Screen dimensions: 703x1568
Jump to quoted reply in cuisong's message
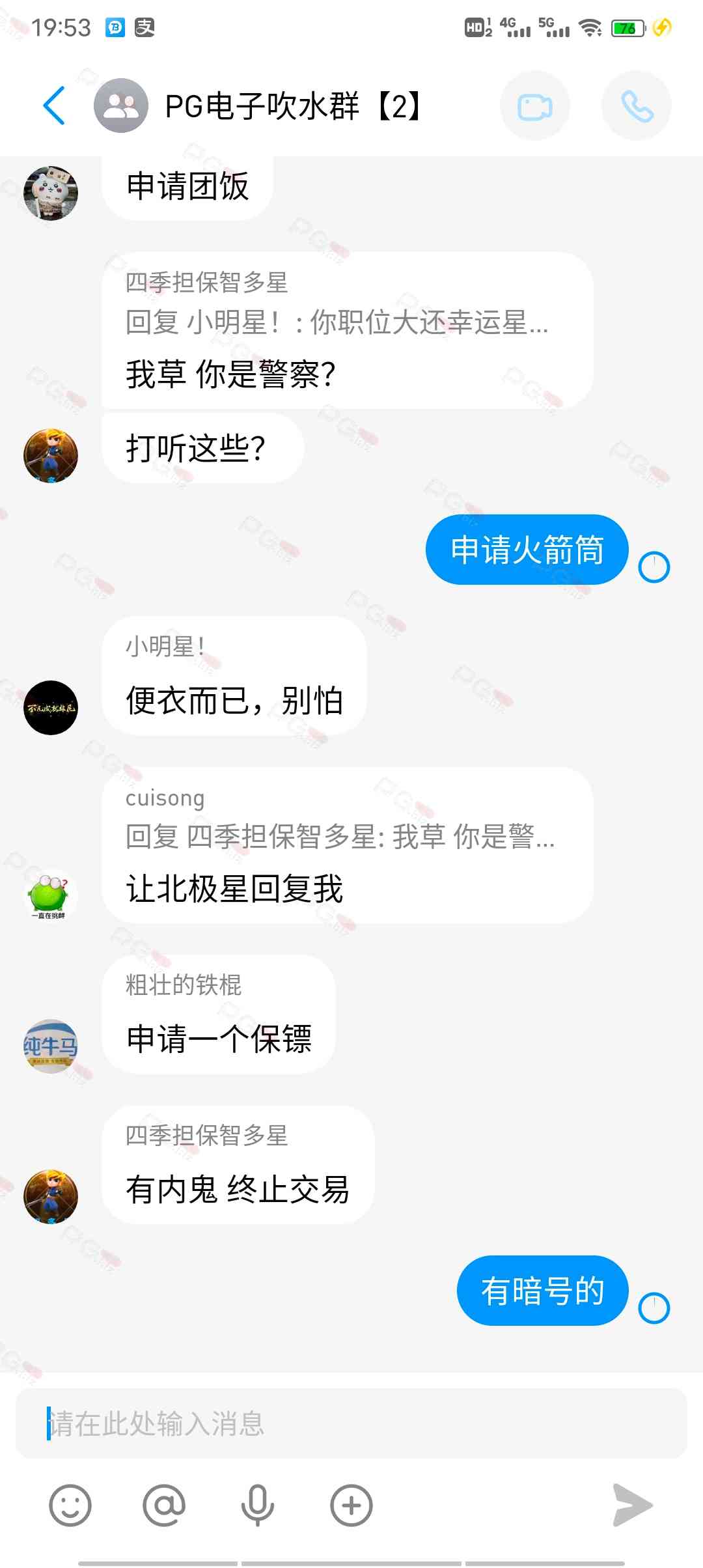click(340, 837)
